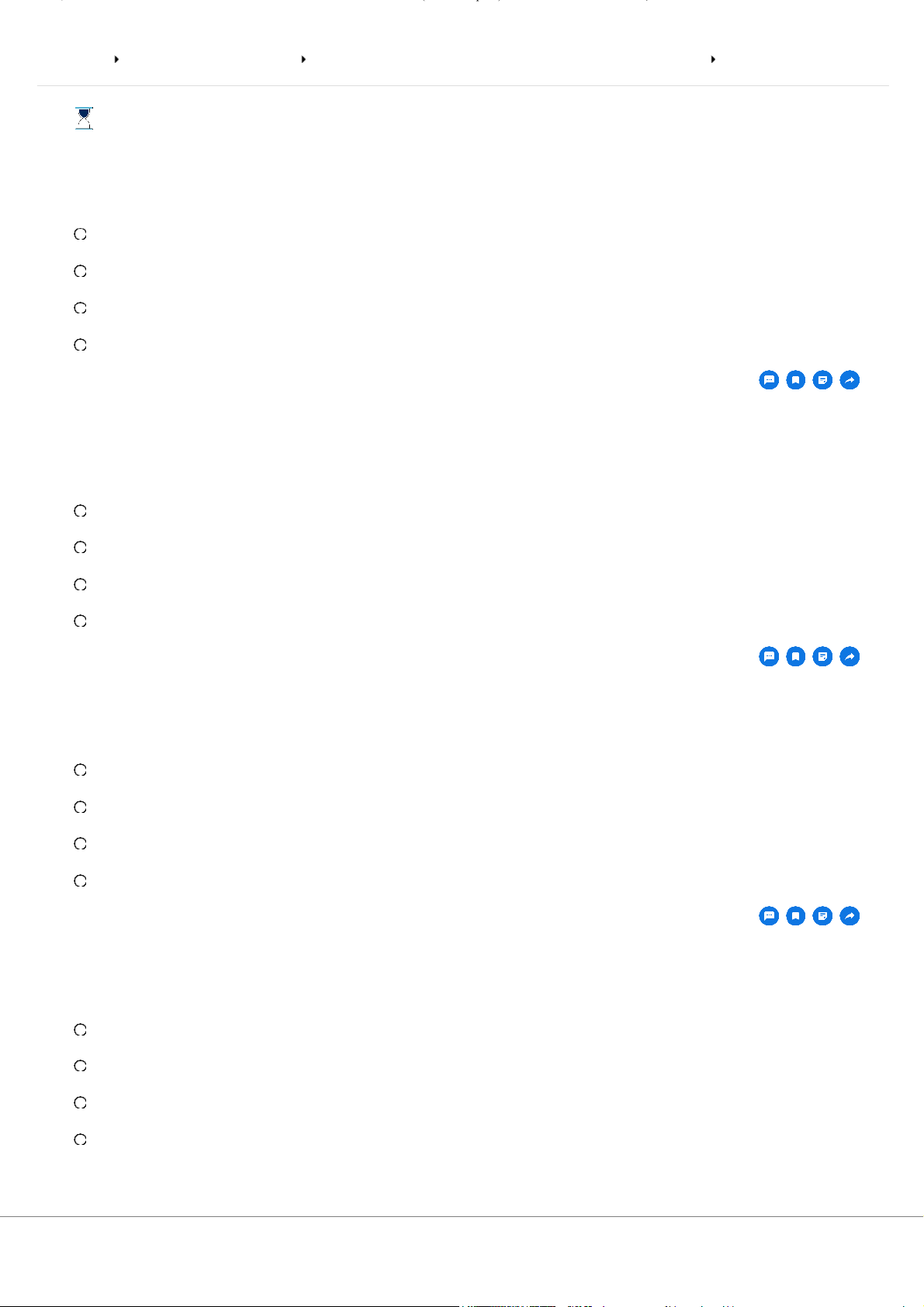Share the second question
Image resolution: width=924 pixels, height=1307 pixels.
(x=850, y=657)
